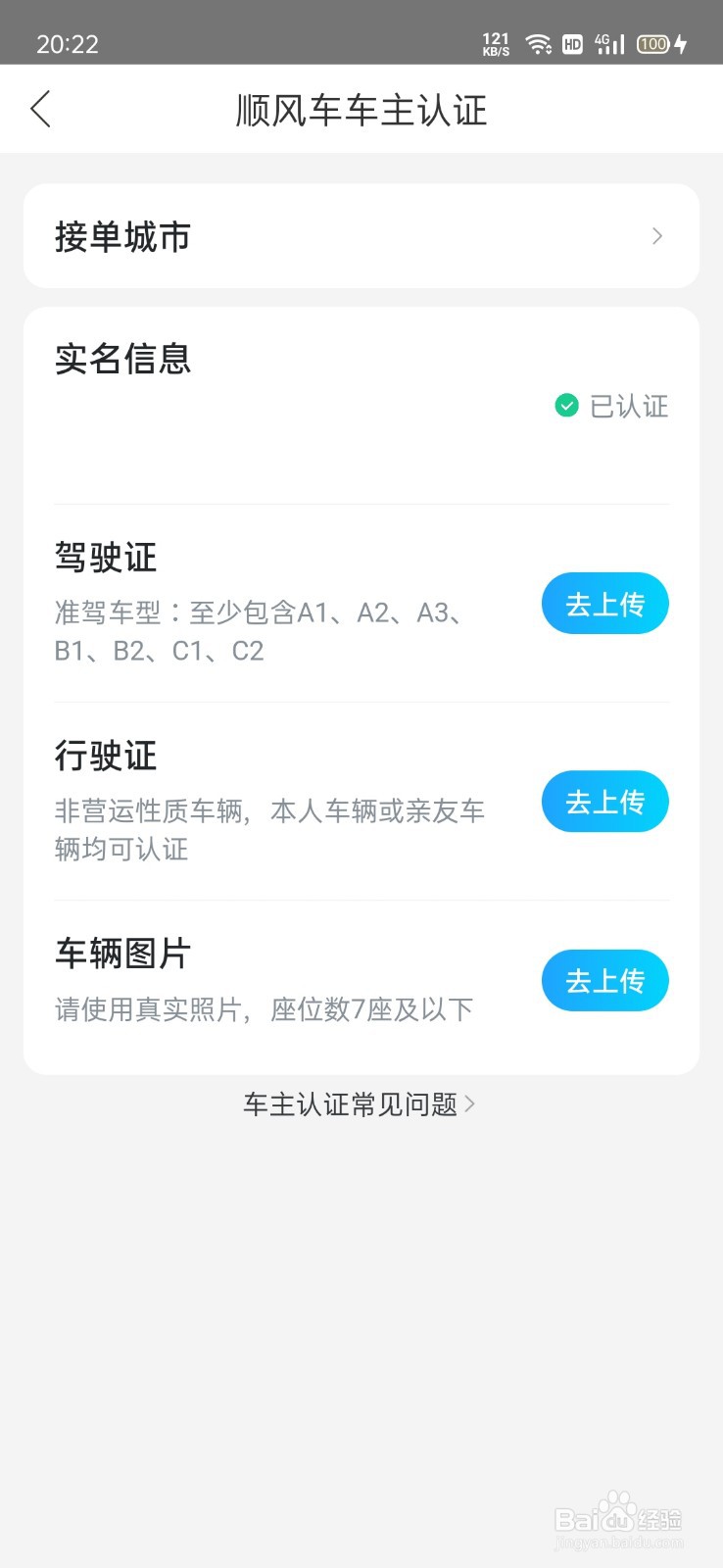Open 车主认证常见问题 link
723x1568 pixels.
(x=359, y=1104)
